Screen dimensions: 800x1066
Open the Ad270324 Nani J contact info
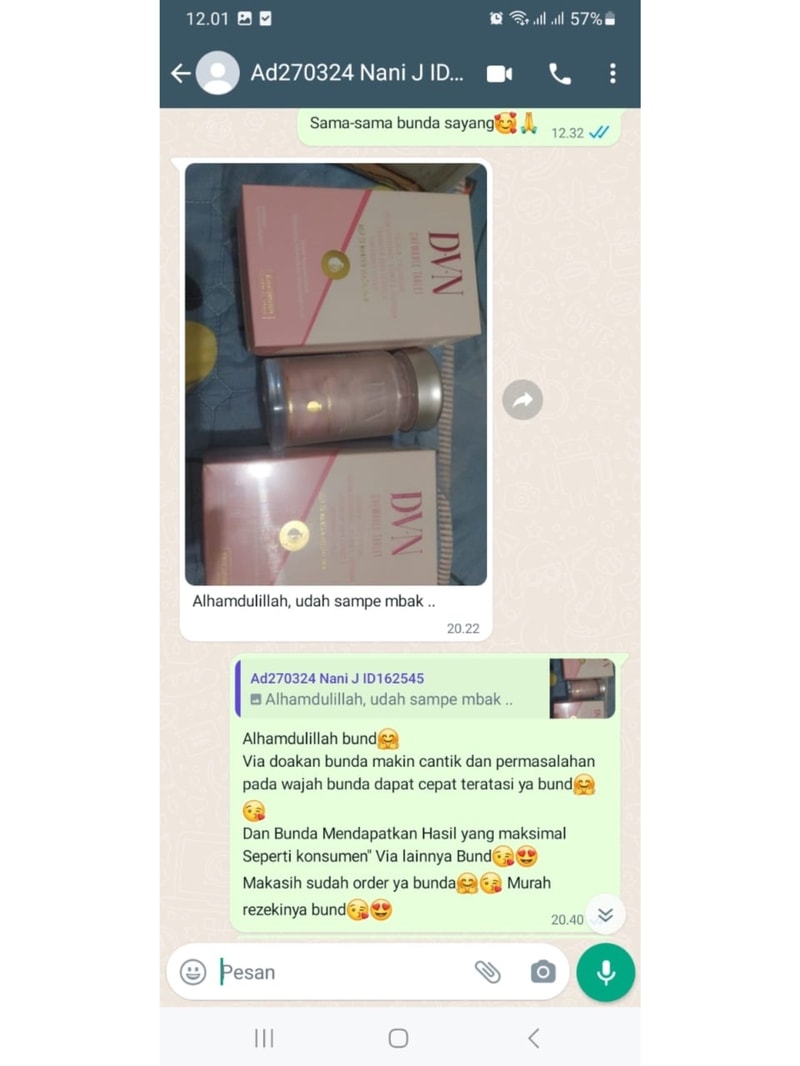356,73
